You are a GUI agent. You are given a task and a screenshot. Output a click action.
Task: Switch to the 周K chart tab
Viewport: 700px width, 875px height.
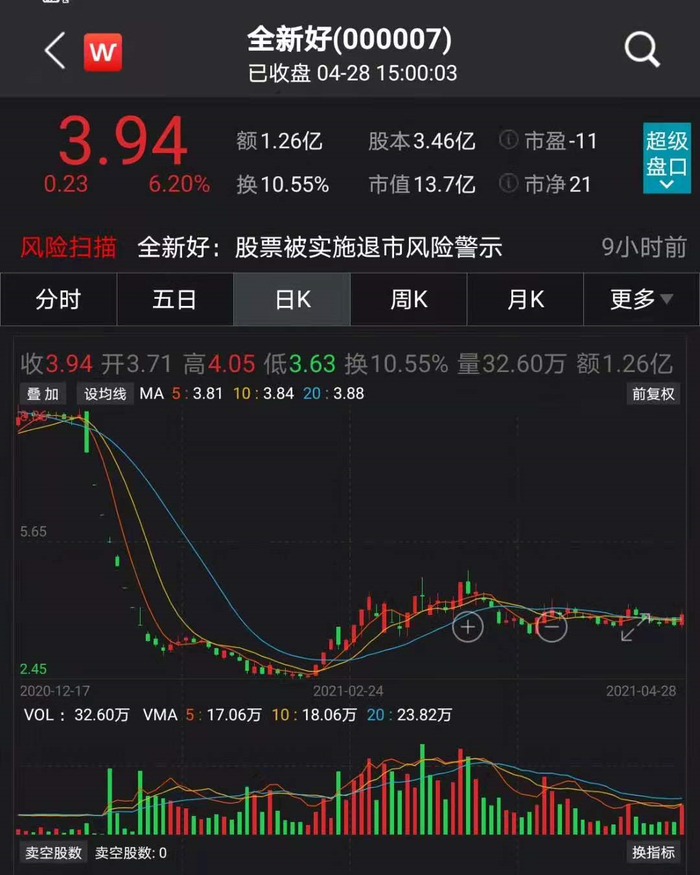point(408,299)
